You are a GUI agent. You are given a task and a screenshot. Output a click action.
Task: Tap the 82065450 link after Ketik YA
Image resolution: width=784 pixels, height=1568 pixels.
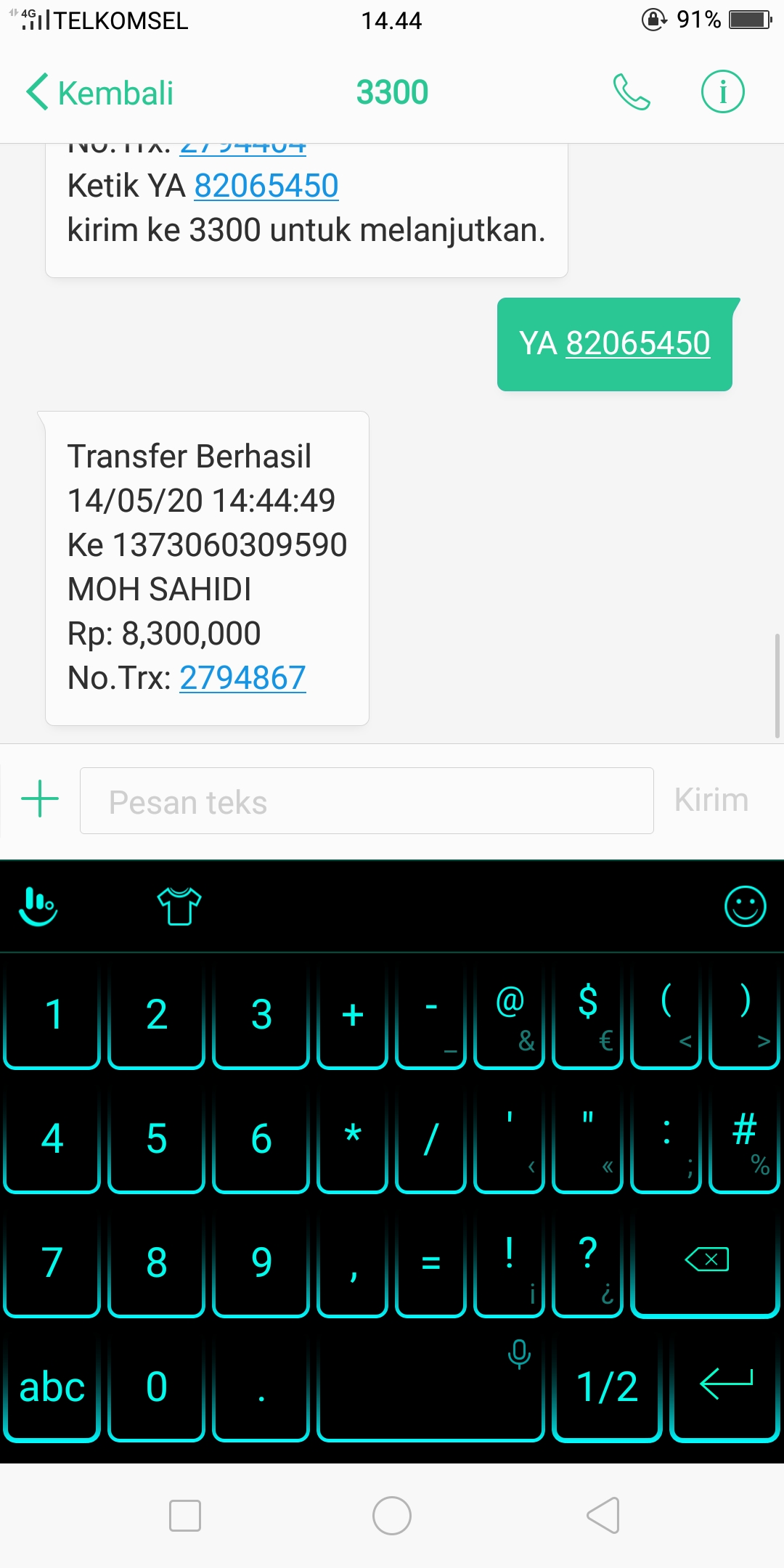pyautogui.click(x=266, y=186)
